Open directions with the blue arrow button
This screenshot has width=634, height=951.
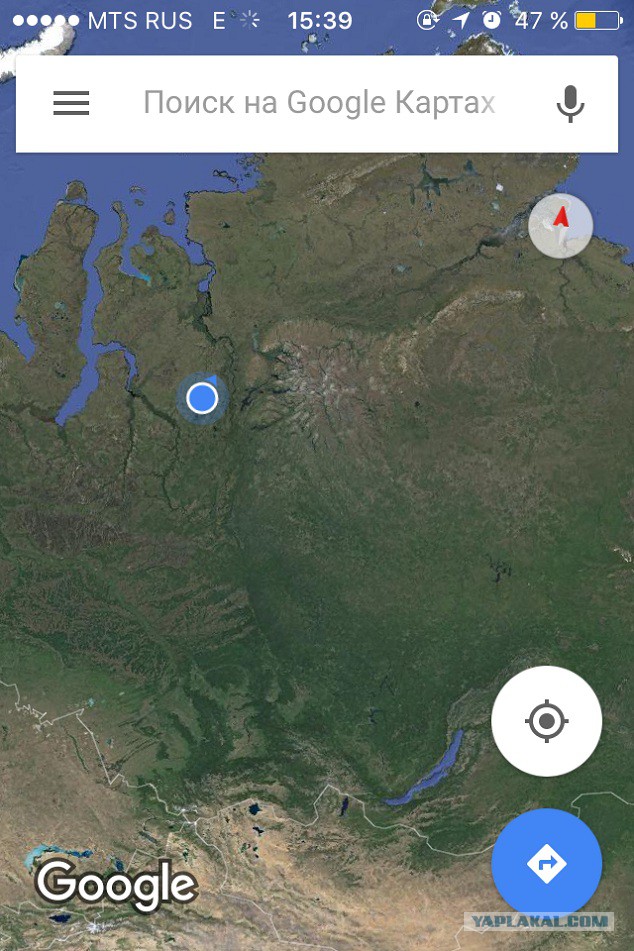pyautogui.click(x=546, y=863)
